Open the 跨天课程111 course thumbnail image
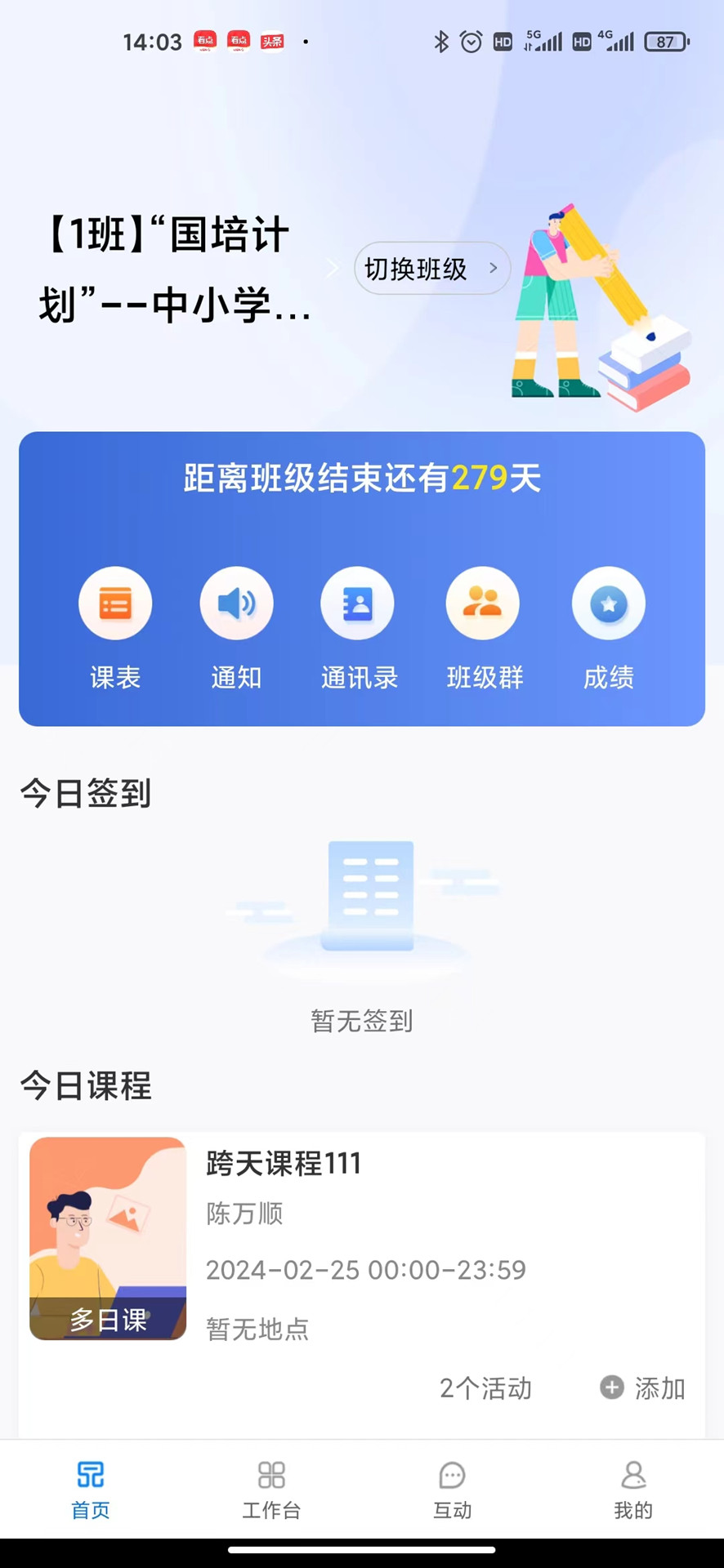The width and height of the screenshot is (724, 1568). pos(107,1239)
